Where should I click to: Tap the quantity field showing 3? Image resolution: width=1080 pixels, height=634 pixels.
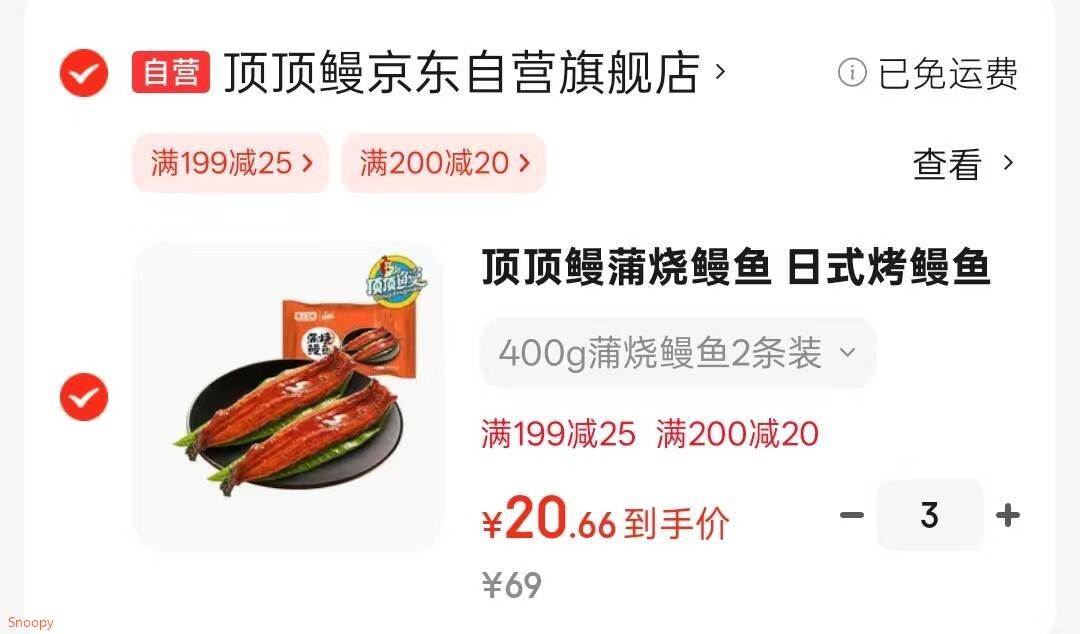pos(929,515)
